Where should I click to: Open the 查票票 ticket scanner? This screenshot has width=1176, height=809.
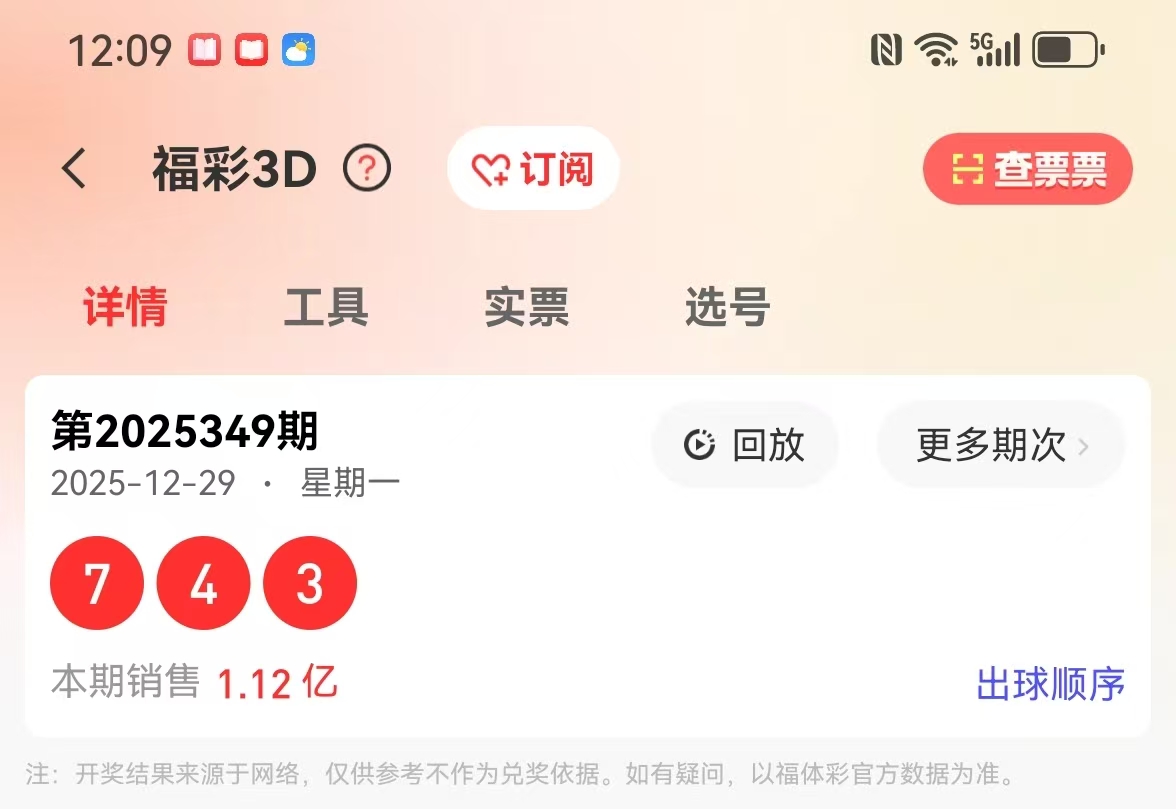point(1027,169)
